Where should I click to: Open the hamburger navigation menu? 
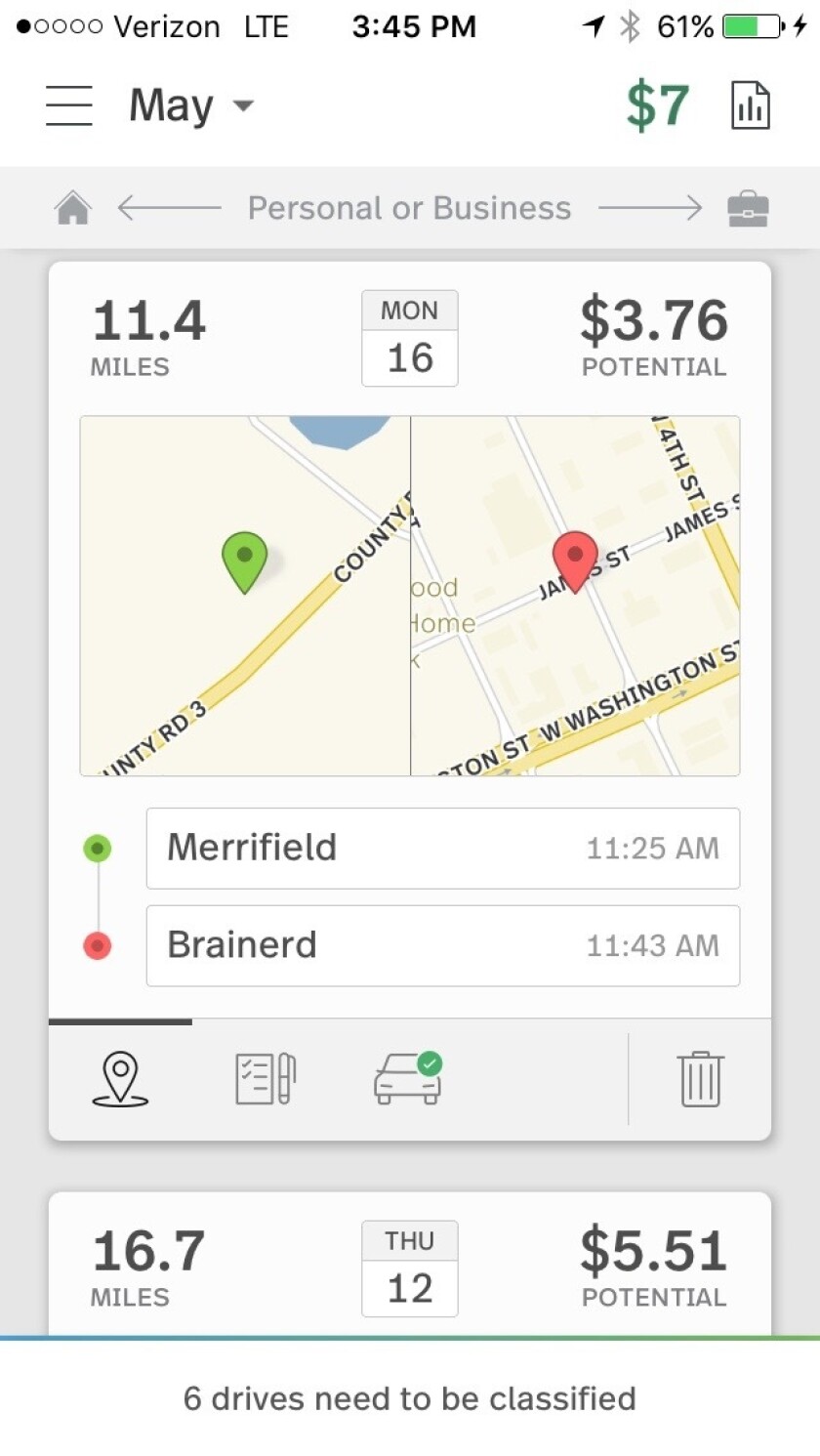pyautogui.click(x=68, y=105)
